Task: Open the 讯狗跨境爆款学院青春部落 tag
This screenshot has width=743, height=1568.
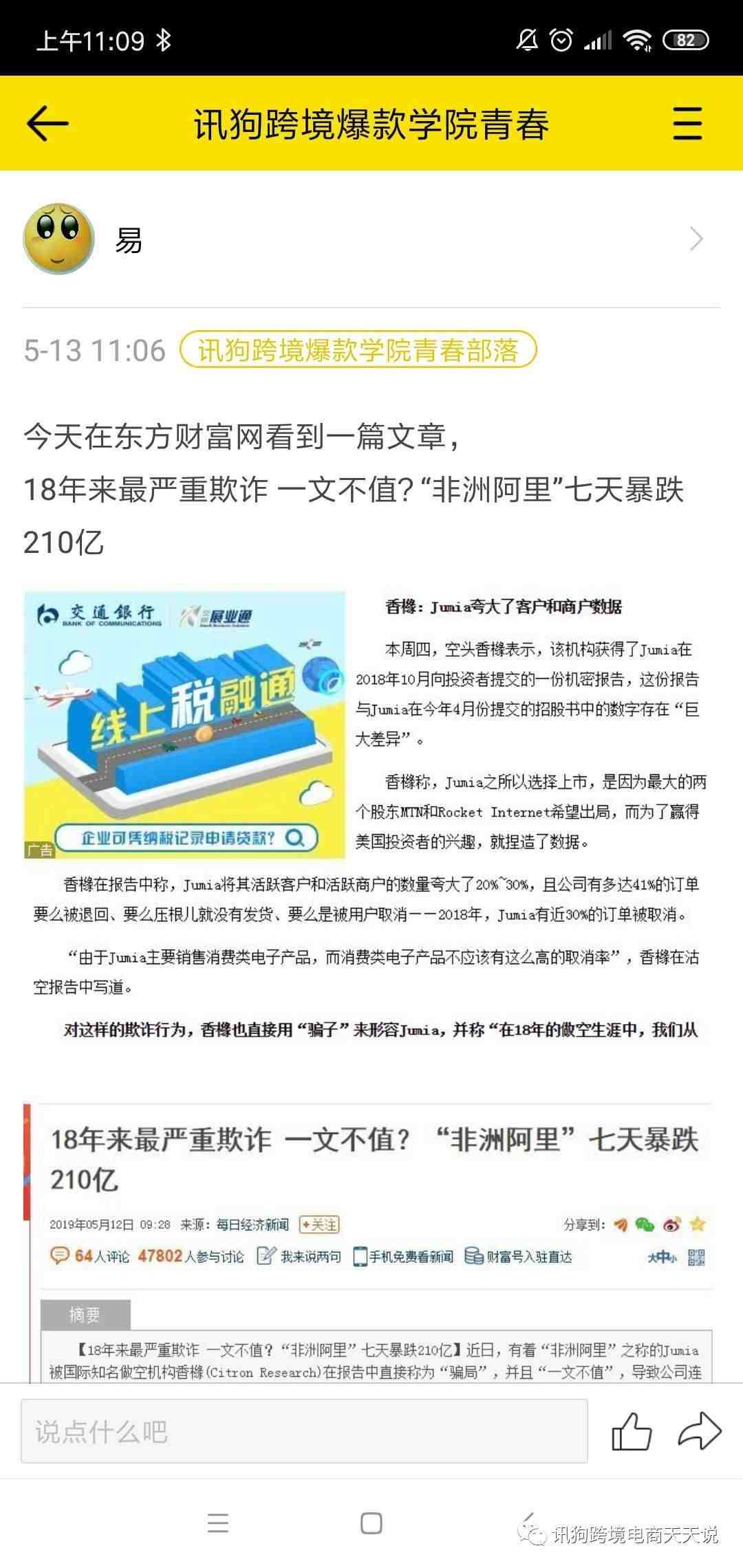Action: [358, 350]
